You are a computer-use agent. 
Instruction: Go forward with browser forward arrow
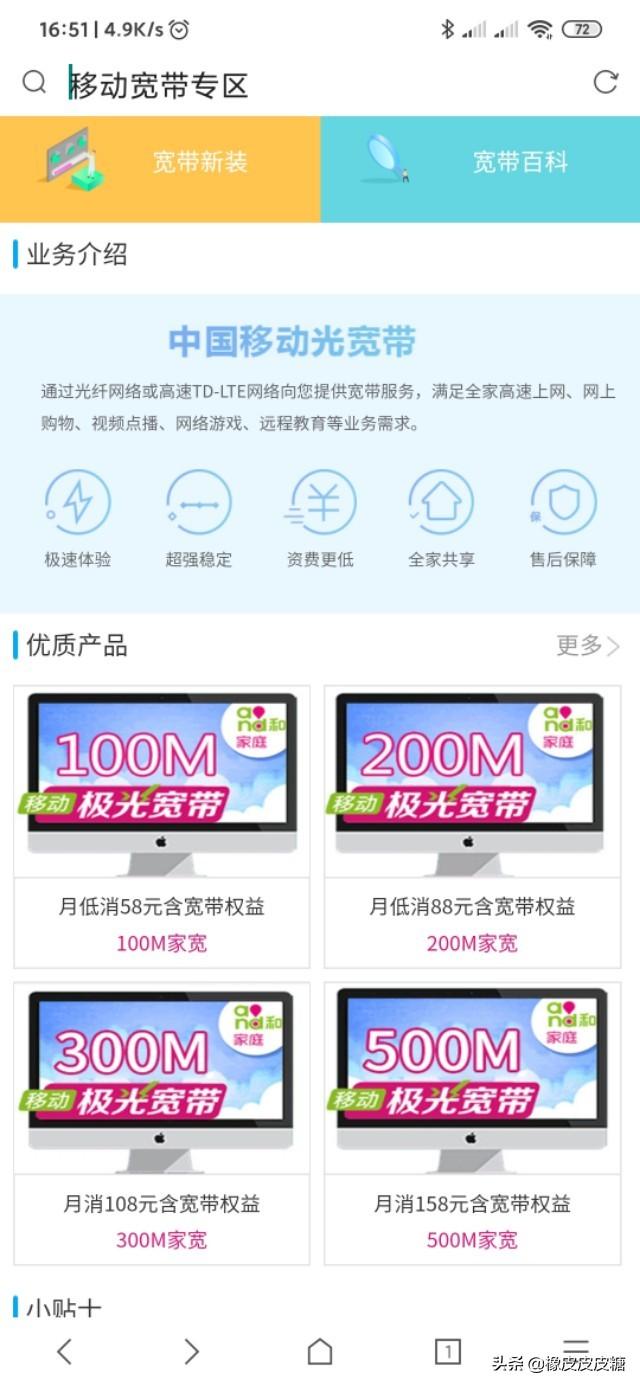[x=191, y=1352]
